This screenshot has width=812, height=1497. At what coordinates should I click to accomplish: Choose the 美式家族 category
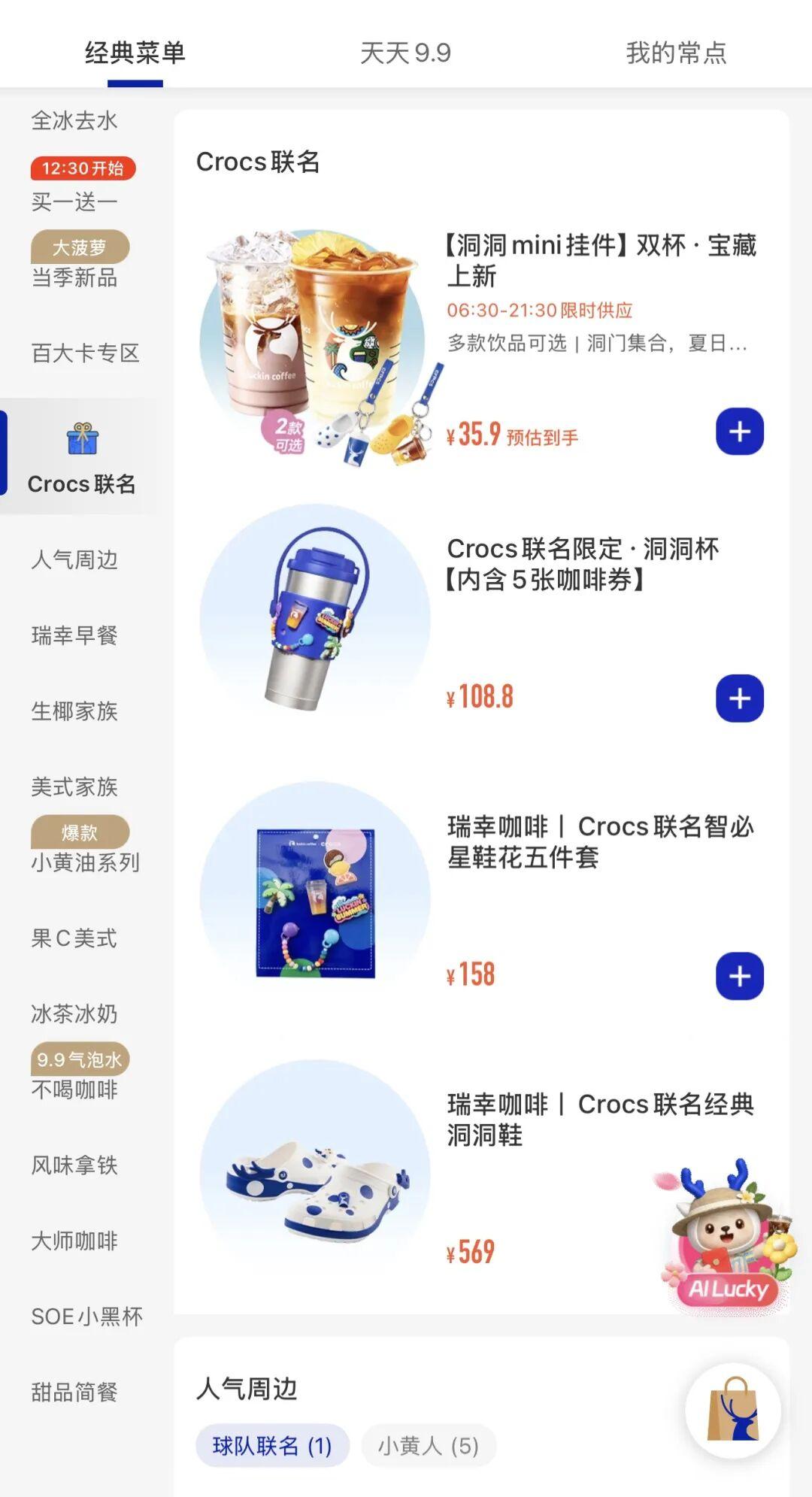coord(74,786)
